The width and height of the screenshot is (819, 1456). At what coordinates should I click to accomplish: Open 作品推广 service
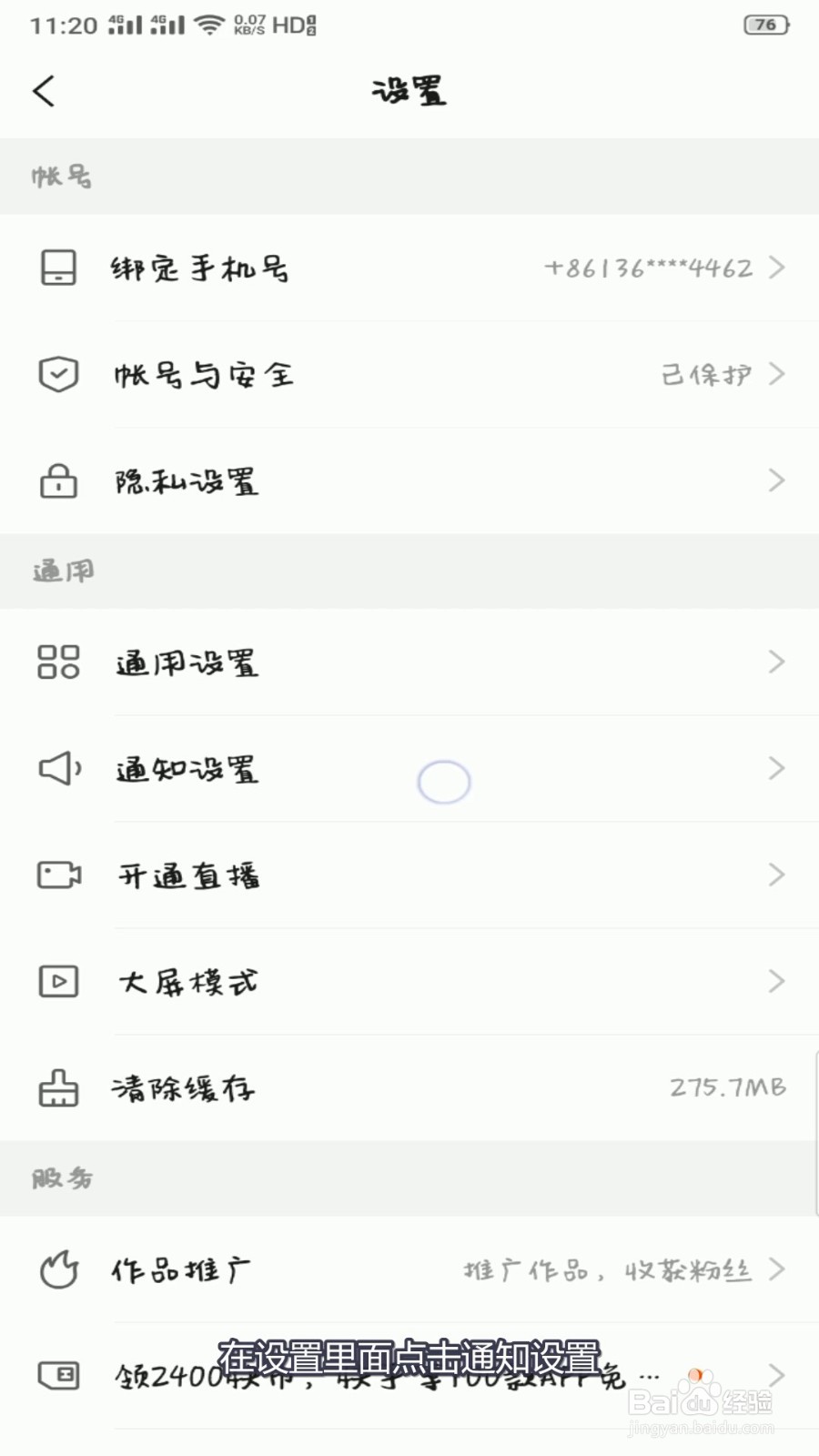(409, 1269)
